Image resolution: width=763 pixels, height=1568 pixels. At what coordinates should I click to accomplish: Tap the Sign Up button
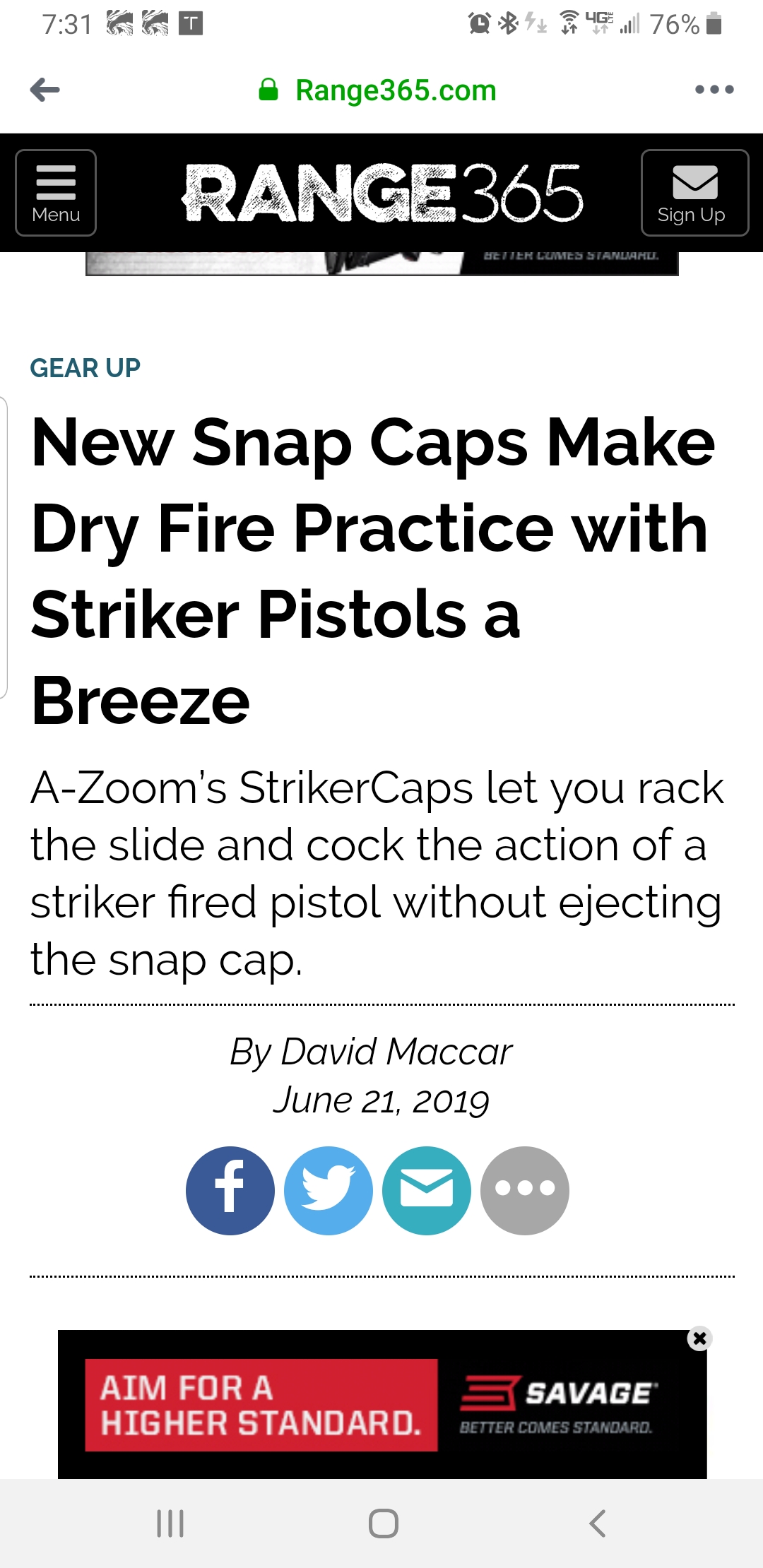click(x=694, y=193)
